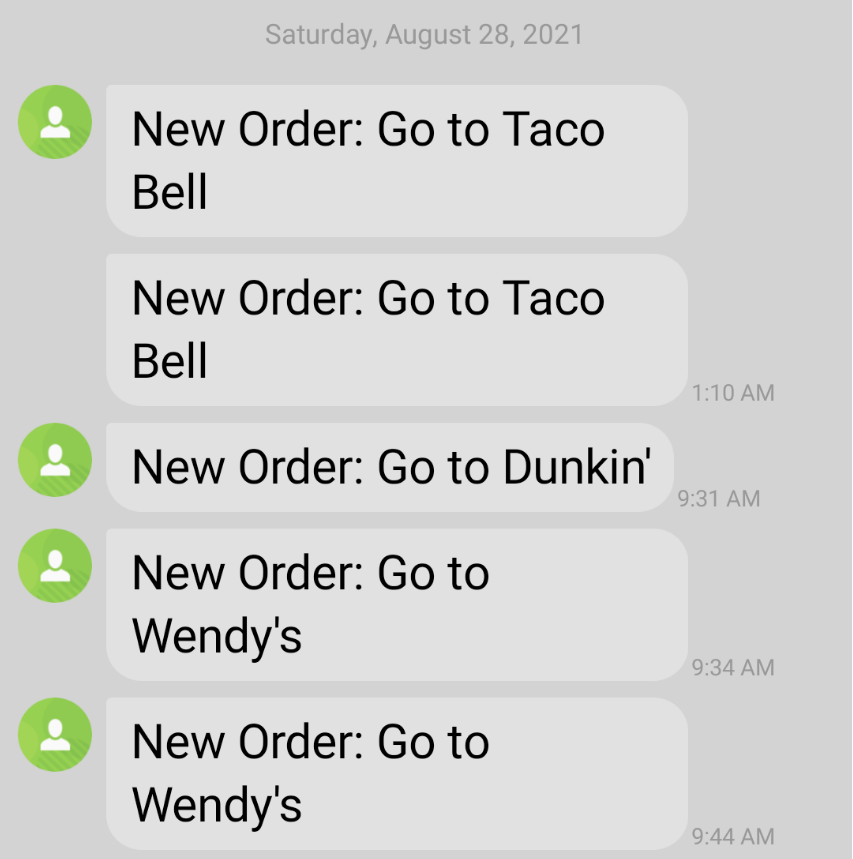
Task: View sender profile for the 9:34 AM Wendy's message
Action: pyautogui.click(x=55, y=566)
